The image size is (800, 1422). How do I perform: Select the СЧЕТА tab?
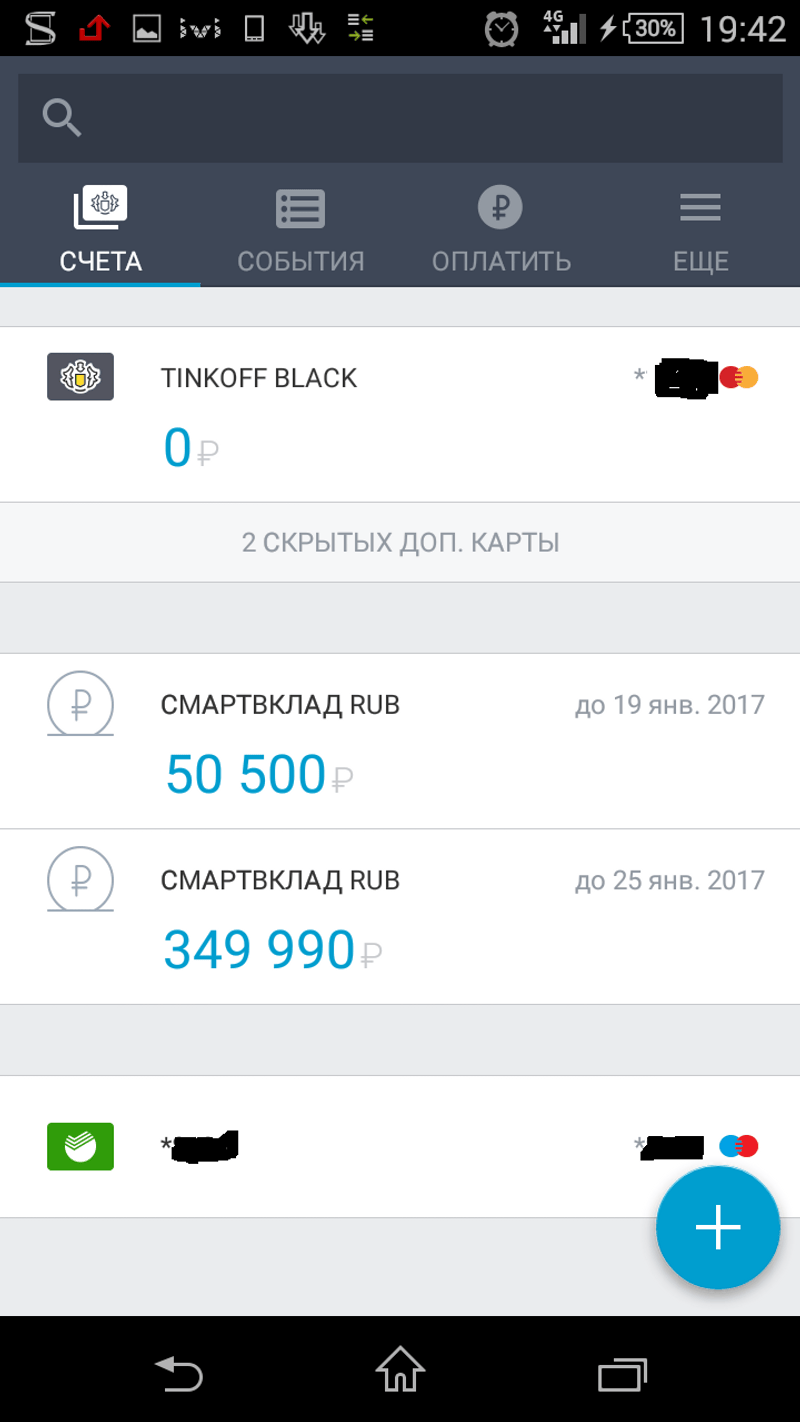[100, 232]
